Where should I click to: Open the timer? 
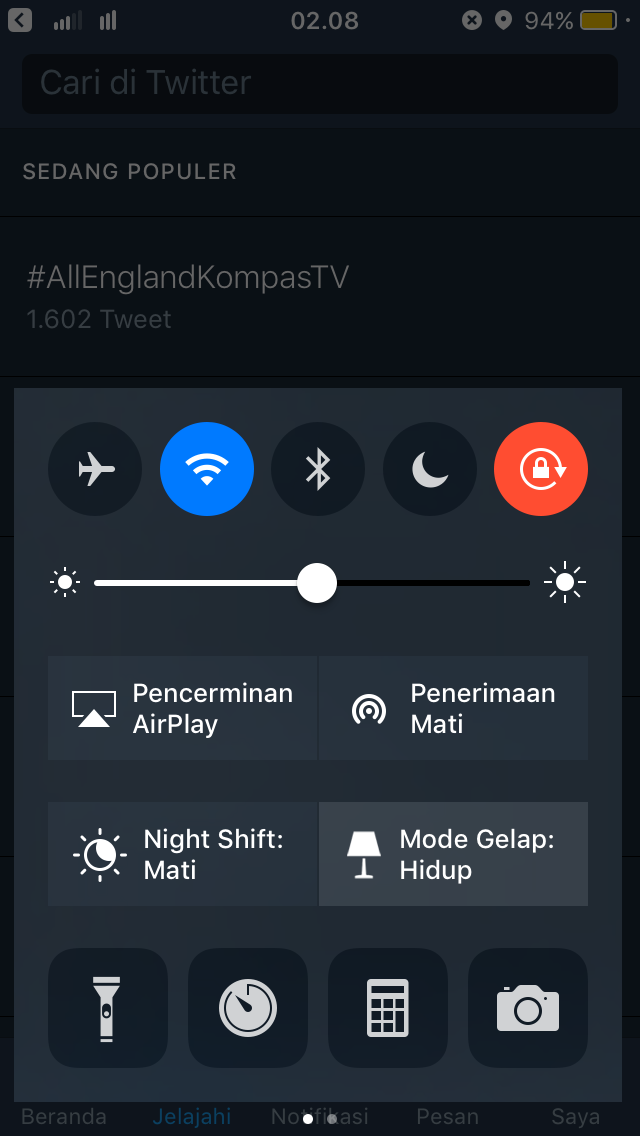pyautogui.click(x=248, y=1008)
